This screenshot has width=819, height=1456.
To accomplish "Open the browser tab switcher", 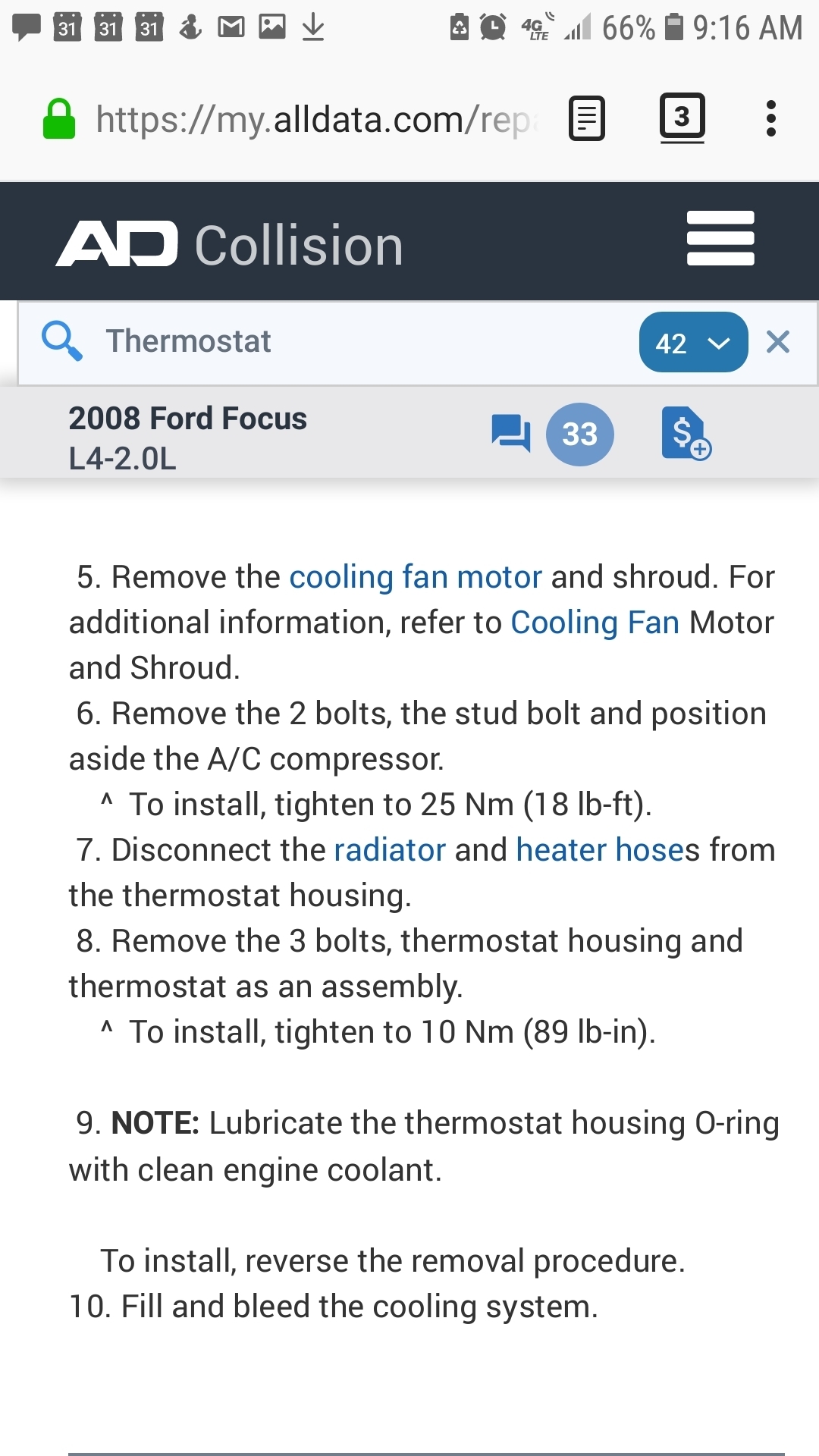I will [x=682, y=118].
